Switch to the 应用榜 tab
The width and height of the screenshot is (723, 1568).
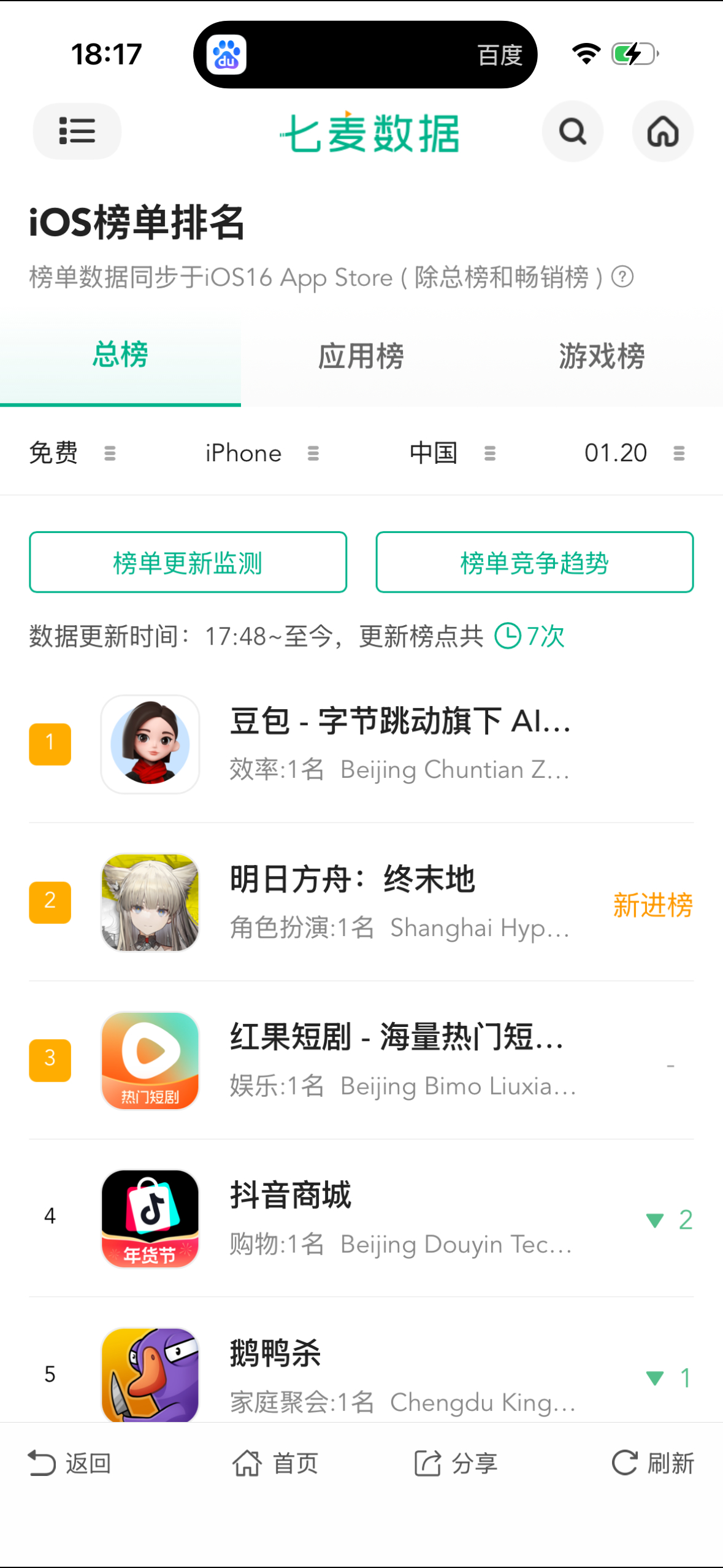361,356
